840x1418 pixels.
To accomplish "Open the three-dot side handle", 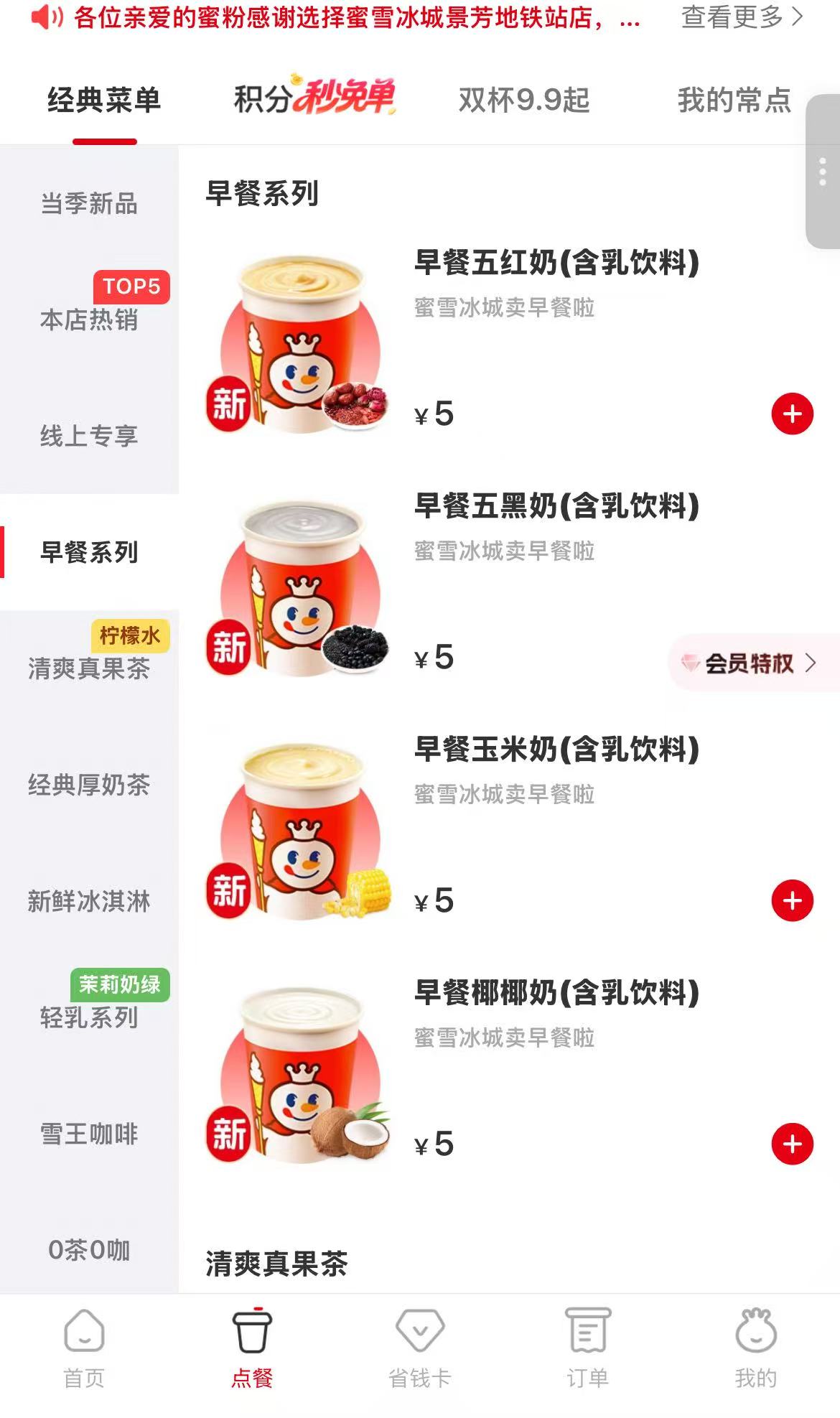I will (823, 172).
